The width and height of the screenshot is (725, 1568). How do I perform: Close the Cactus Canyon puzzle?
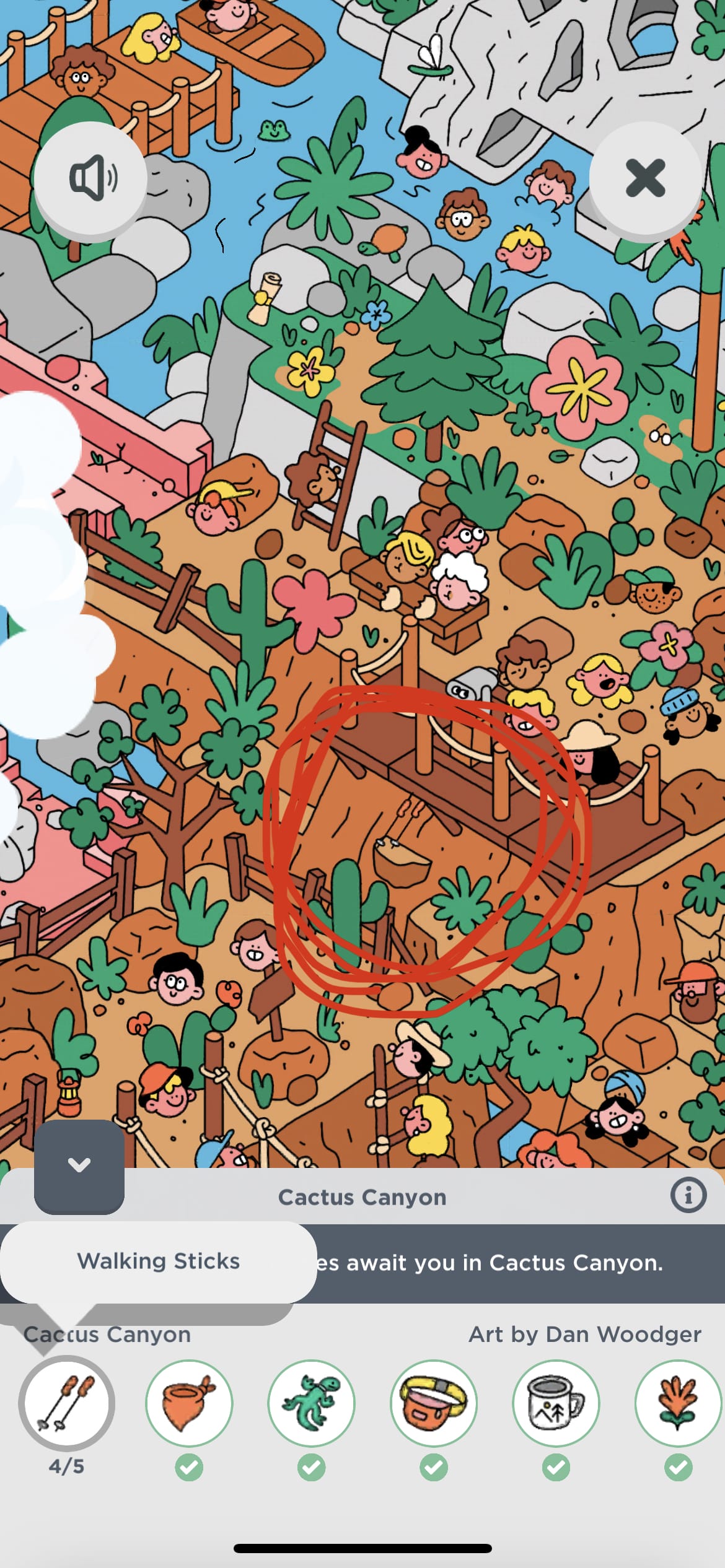click(645, 178)
